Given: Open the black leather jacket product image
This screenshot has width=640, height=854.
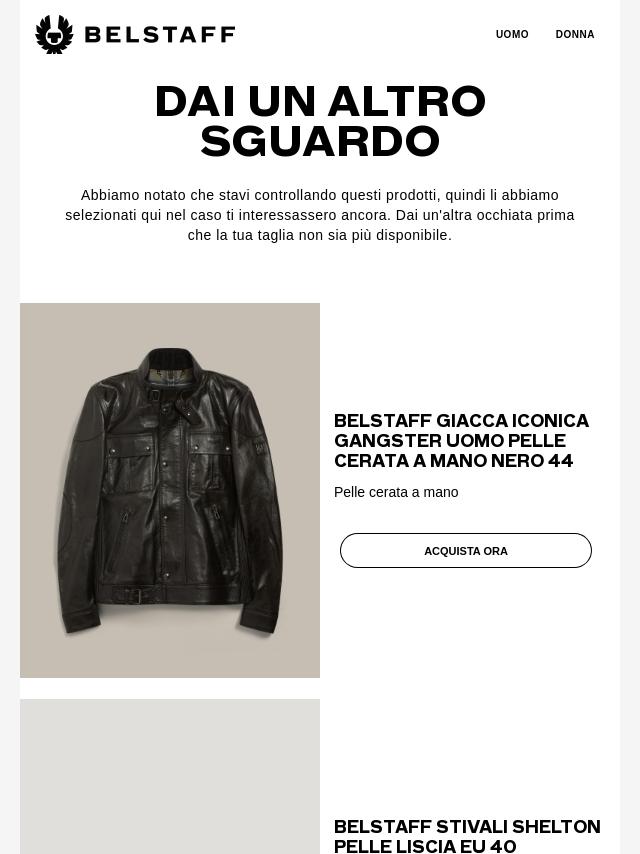Looking at the screenshot, I should 170,490.
